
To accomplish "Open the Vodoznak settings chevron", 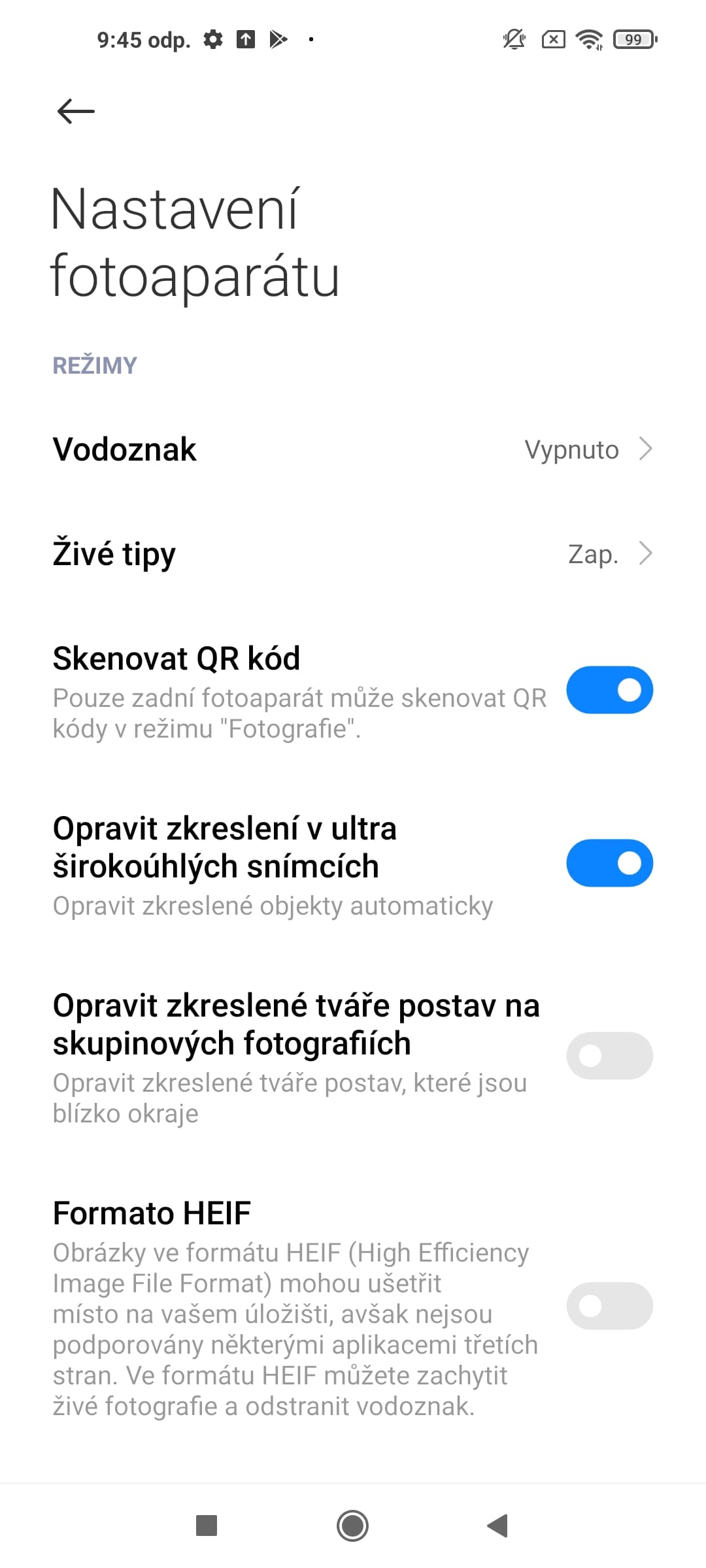I will [x=646, y=449].
